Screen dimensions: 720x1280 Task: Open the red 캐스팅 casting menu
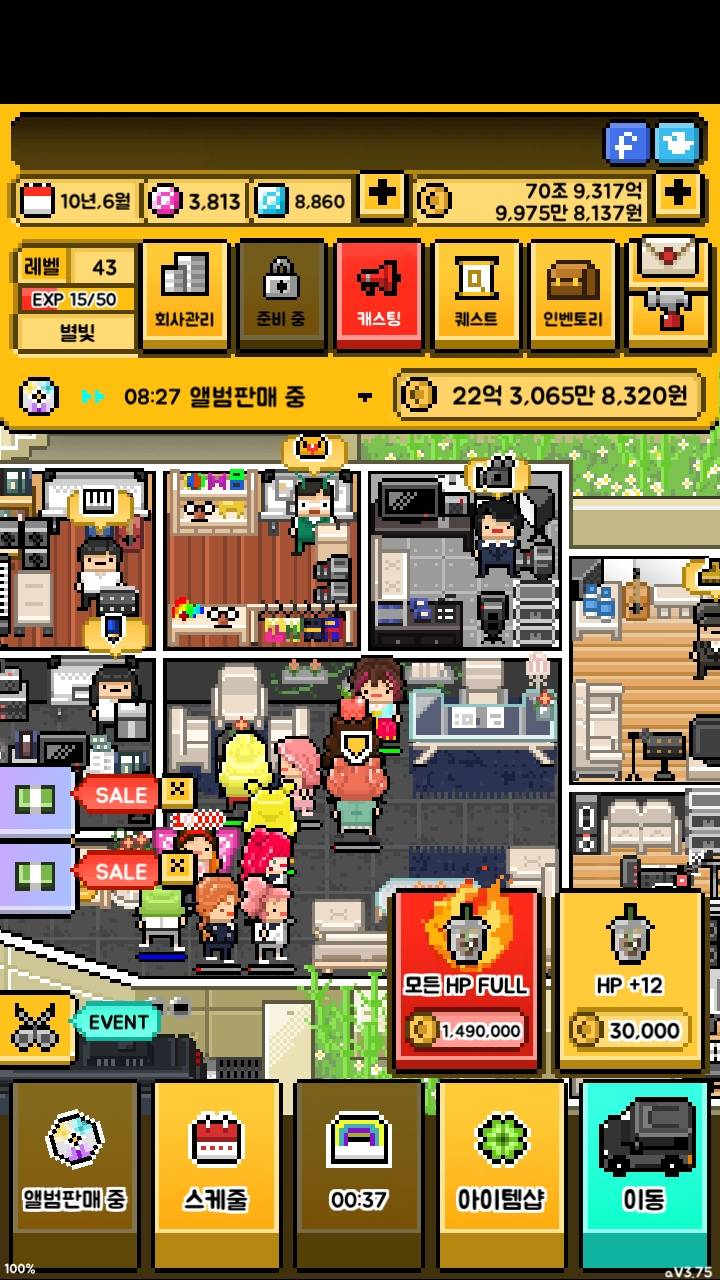point(379,293)
